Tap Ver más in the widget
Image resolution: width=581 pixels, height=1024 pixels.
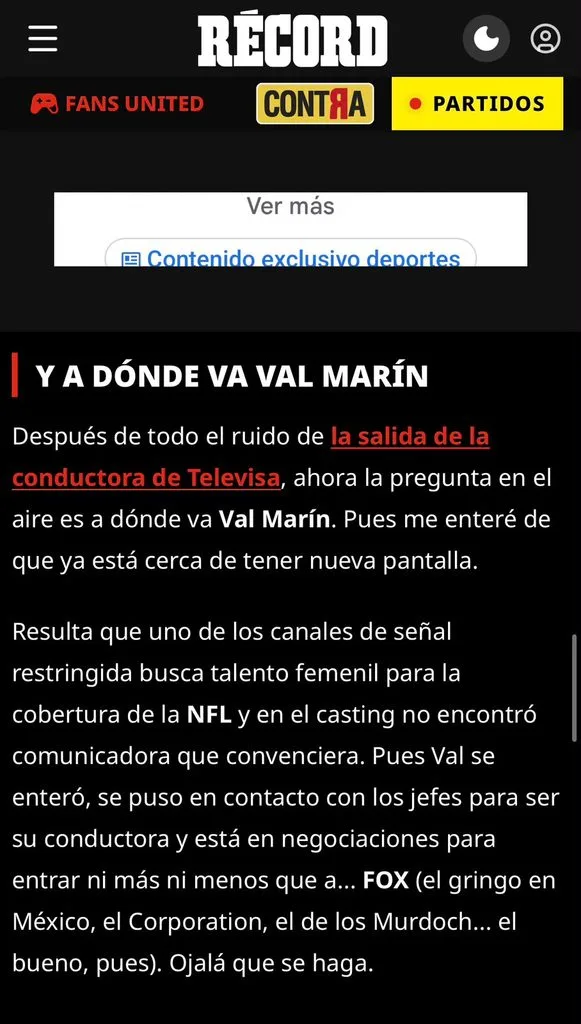pyautogui.click(x=290, y=206)
